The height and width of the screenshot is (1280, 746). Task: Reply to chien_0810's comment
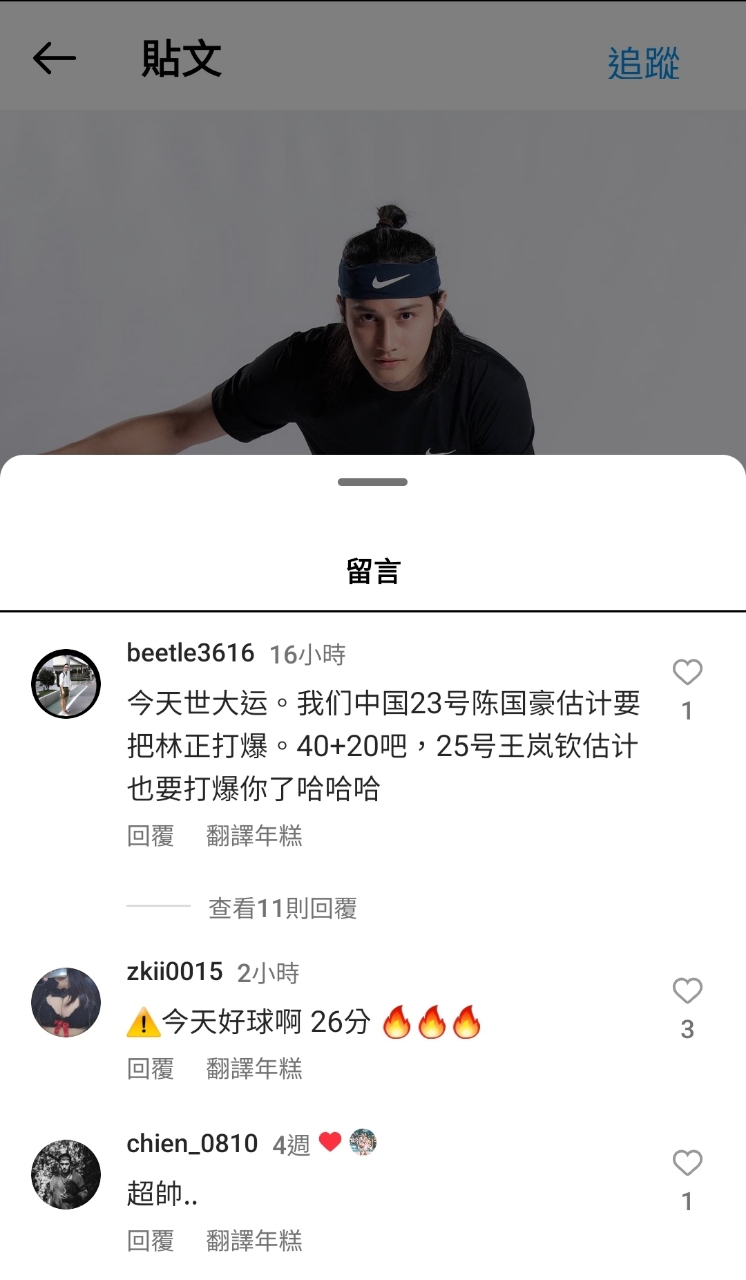(150, 1241)
